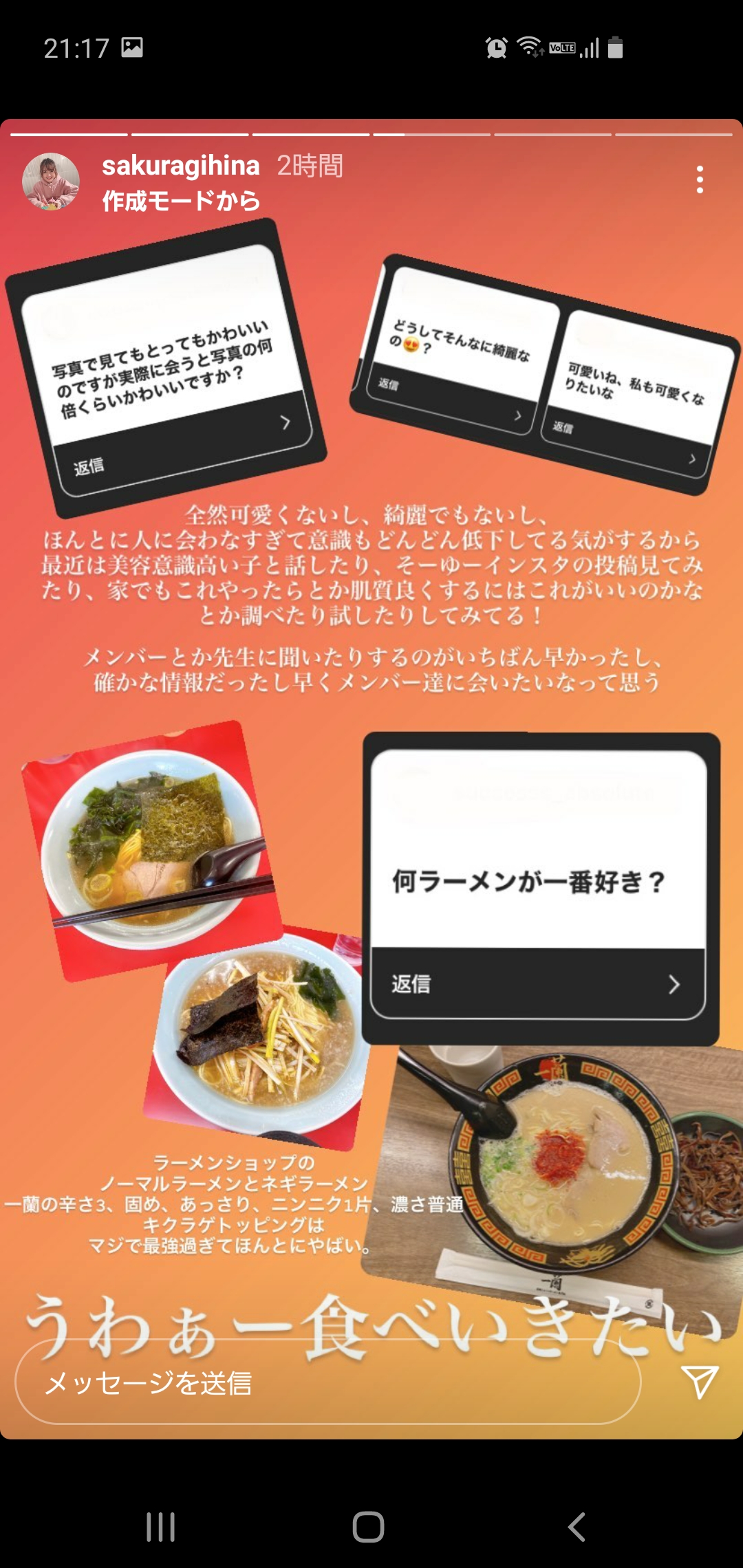743x1568 pixels.
Task: Tap the メッセージを送信 message field
Action: [x=327, y=1382]
